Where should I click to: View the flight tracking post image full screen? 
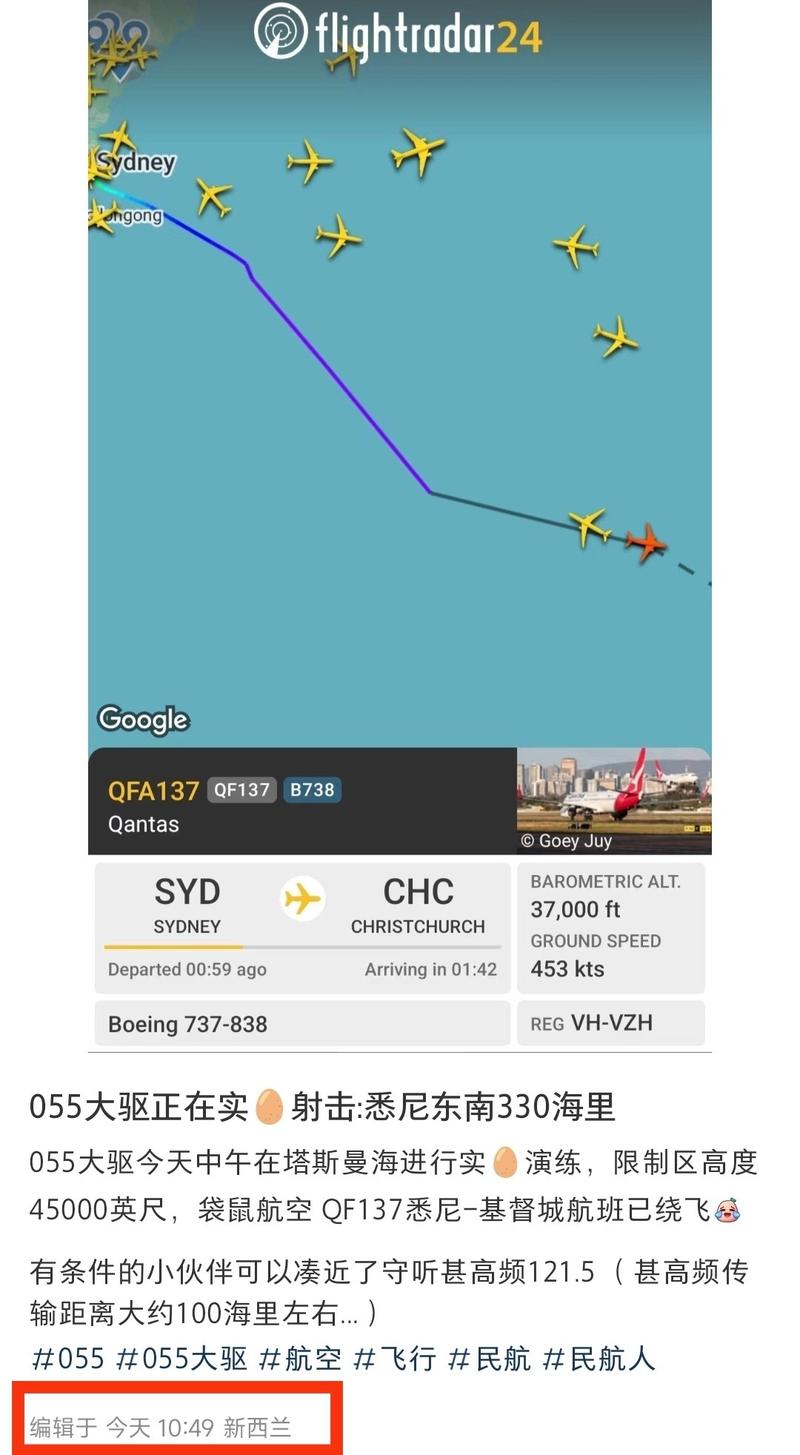400,527
